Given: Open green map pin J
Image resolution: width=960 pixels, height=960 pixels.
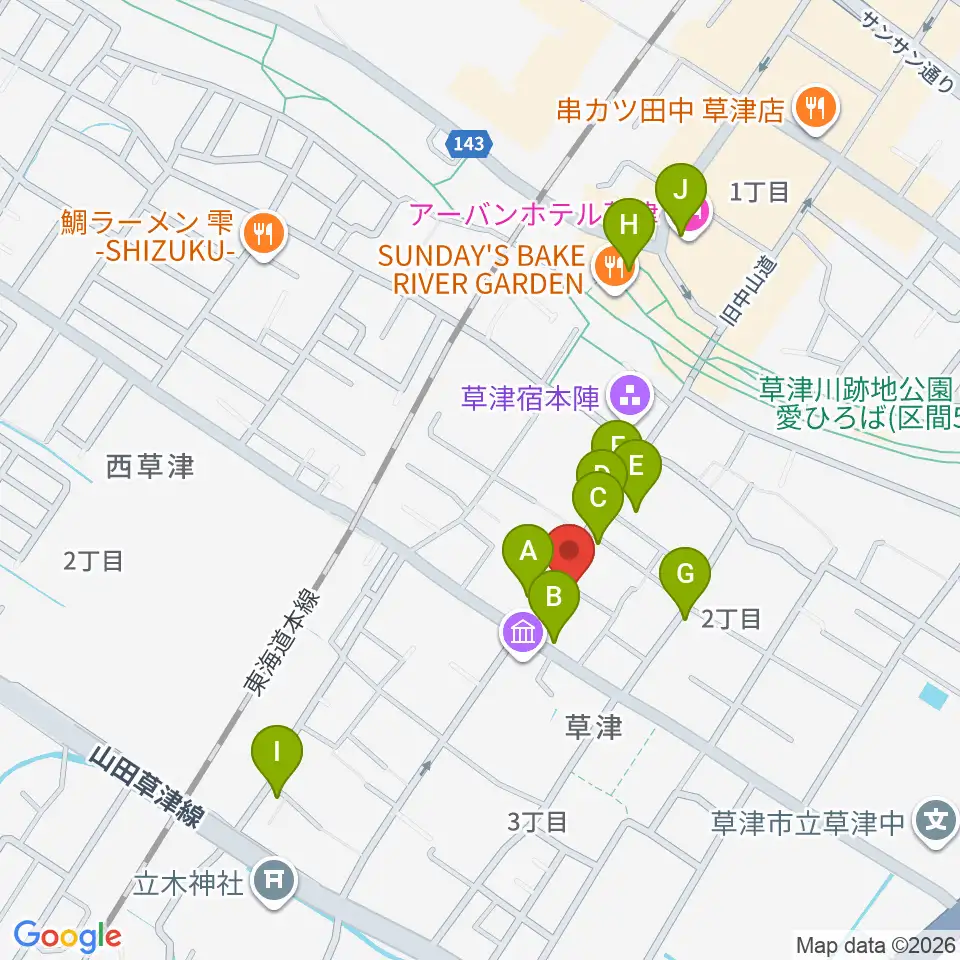Looking at the screenshot, I should (681, 192).
